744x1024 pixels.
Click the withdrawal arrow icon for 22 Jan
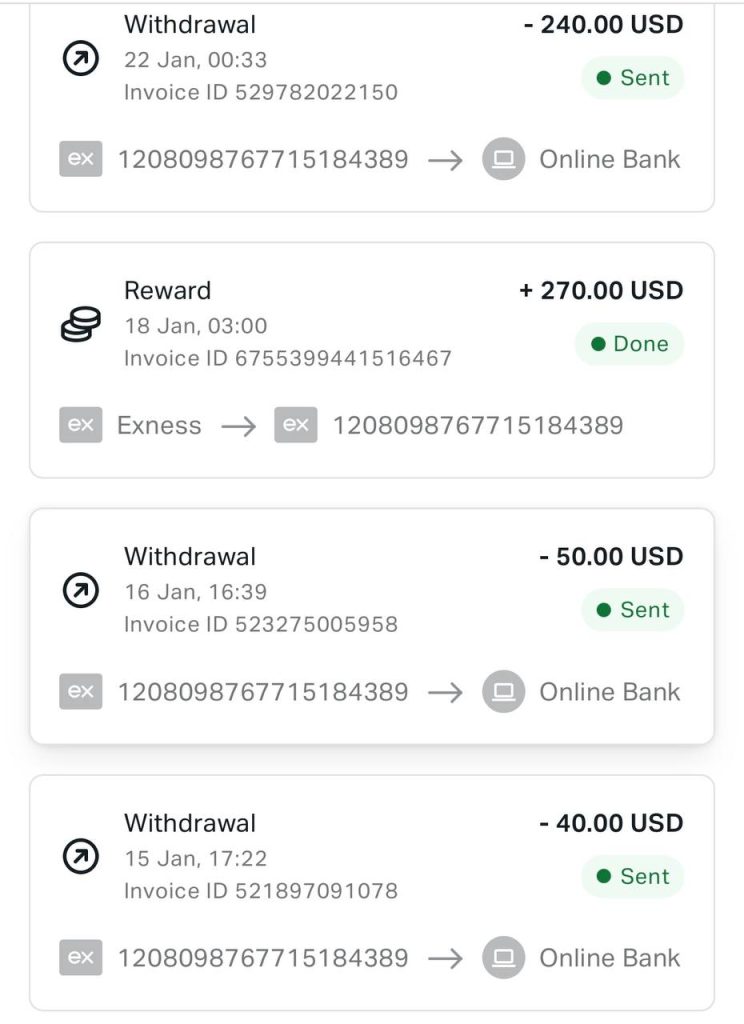coord(80,57)
